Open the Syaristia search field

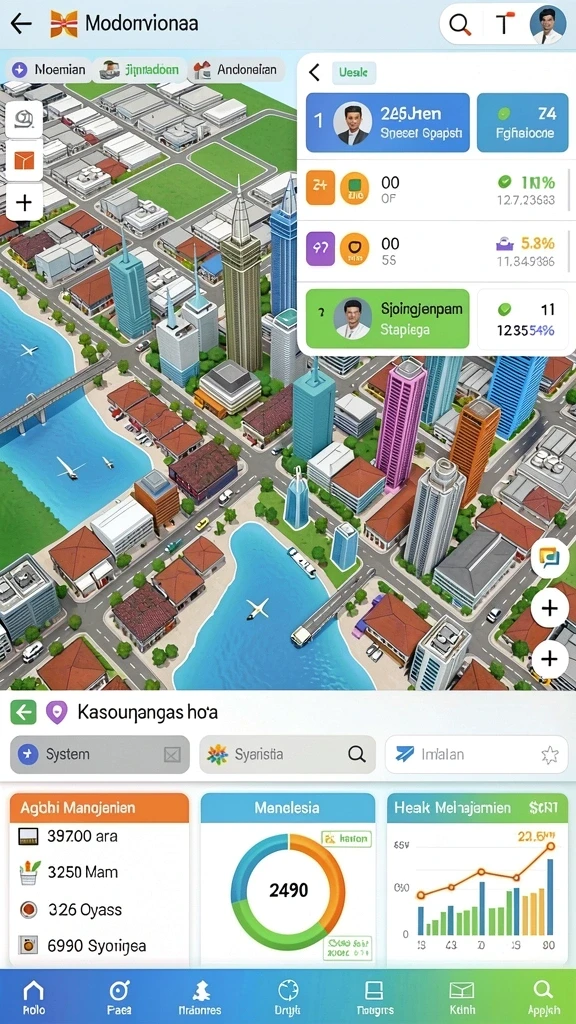(x=287, y=754)
